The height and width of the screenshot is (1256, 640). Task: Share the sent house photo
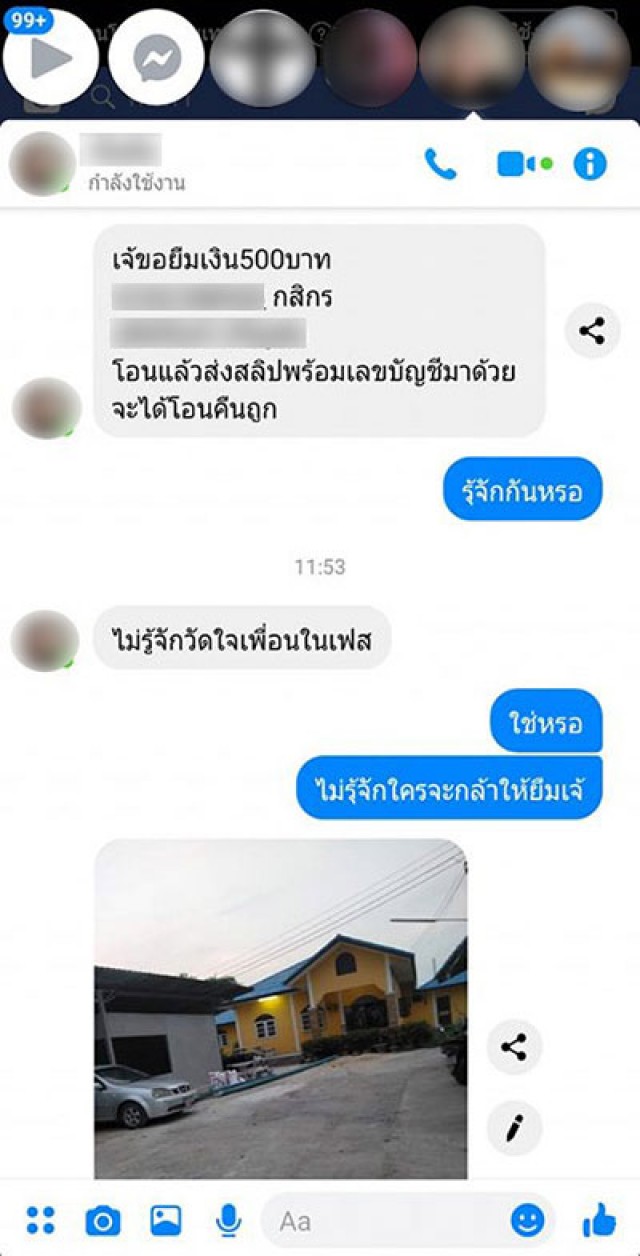[514, 1047]
